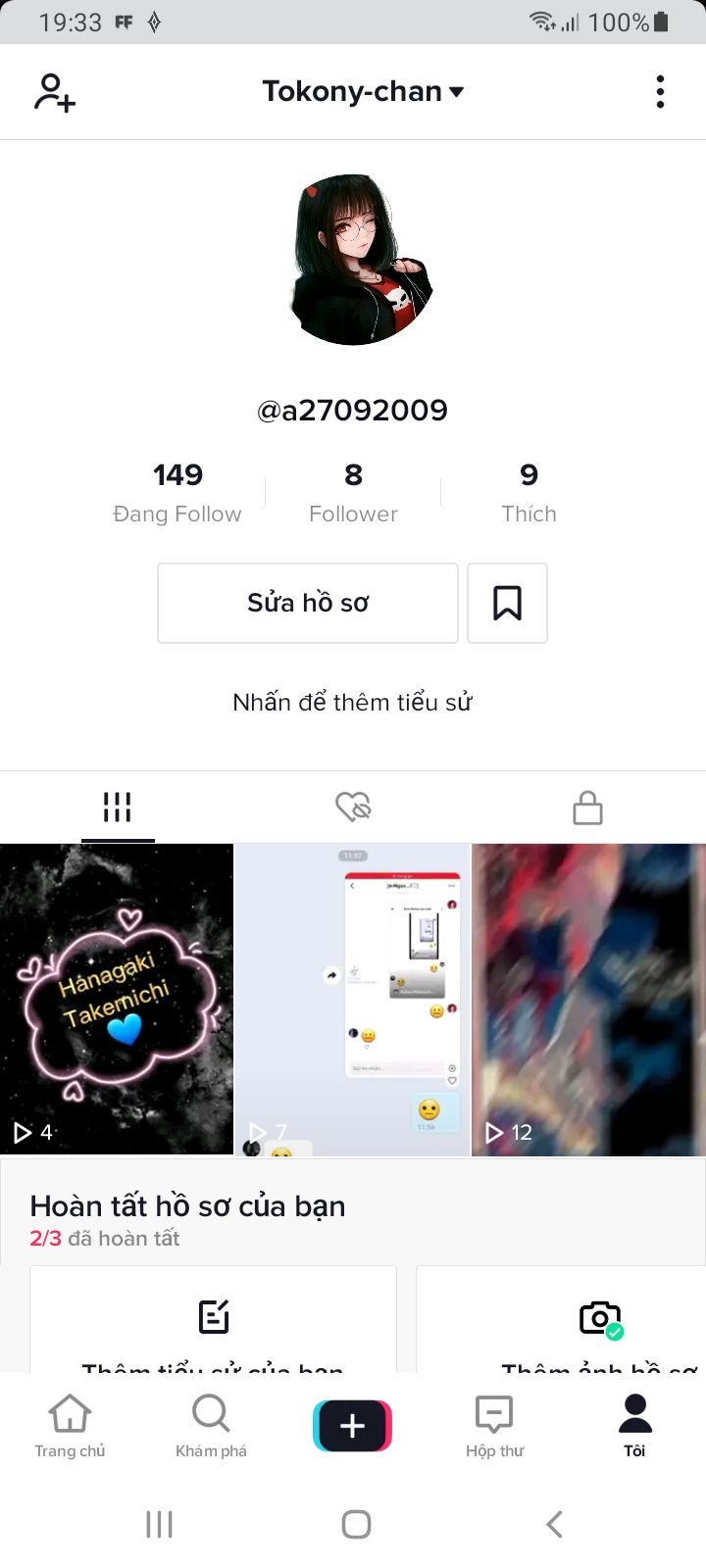Switch to the hidden liked videos tab
706x1568 pixels.
click(x=353, y=808)
